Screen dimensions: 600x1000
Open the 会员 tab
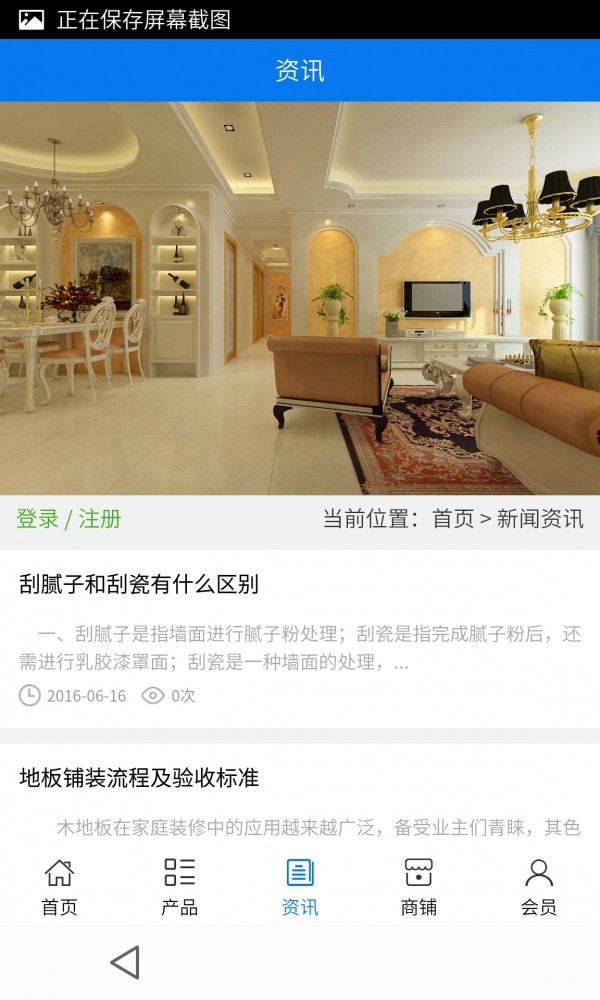point(538,886)
